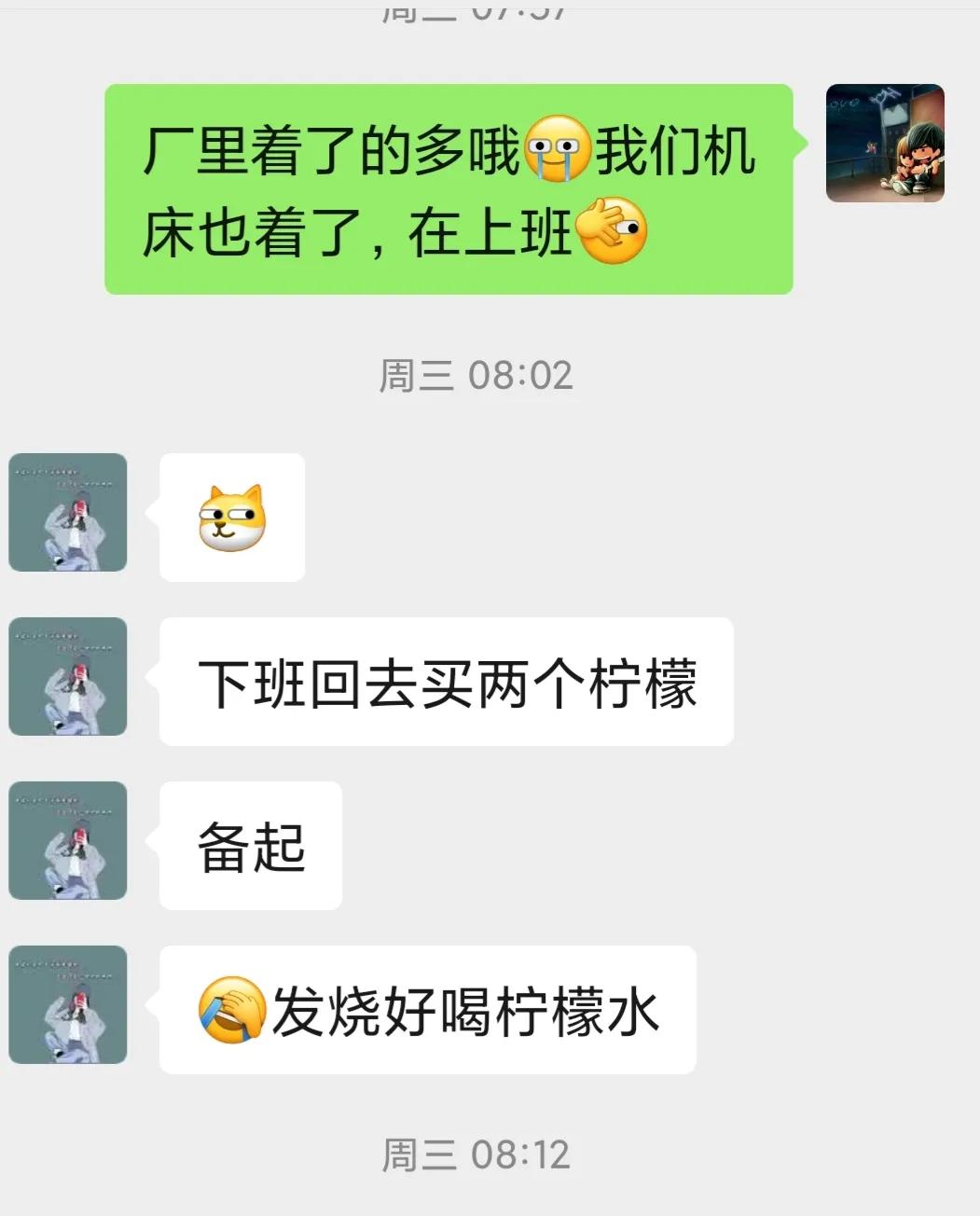The image size is (980, 1216).
Task: Click the green bubble's tail pointing to the avatar
Action: coord(804,145)
